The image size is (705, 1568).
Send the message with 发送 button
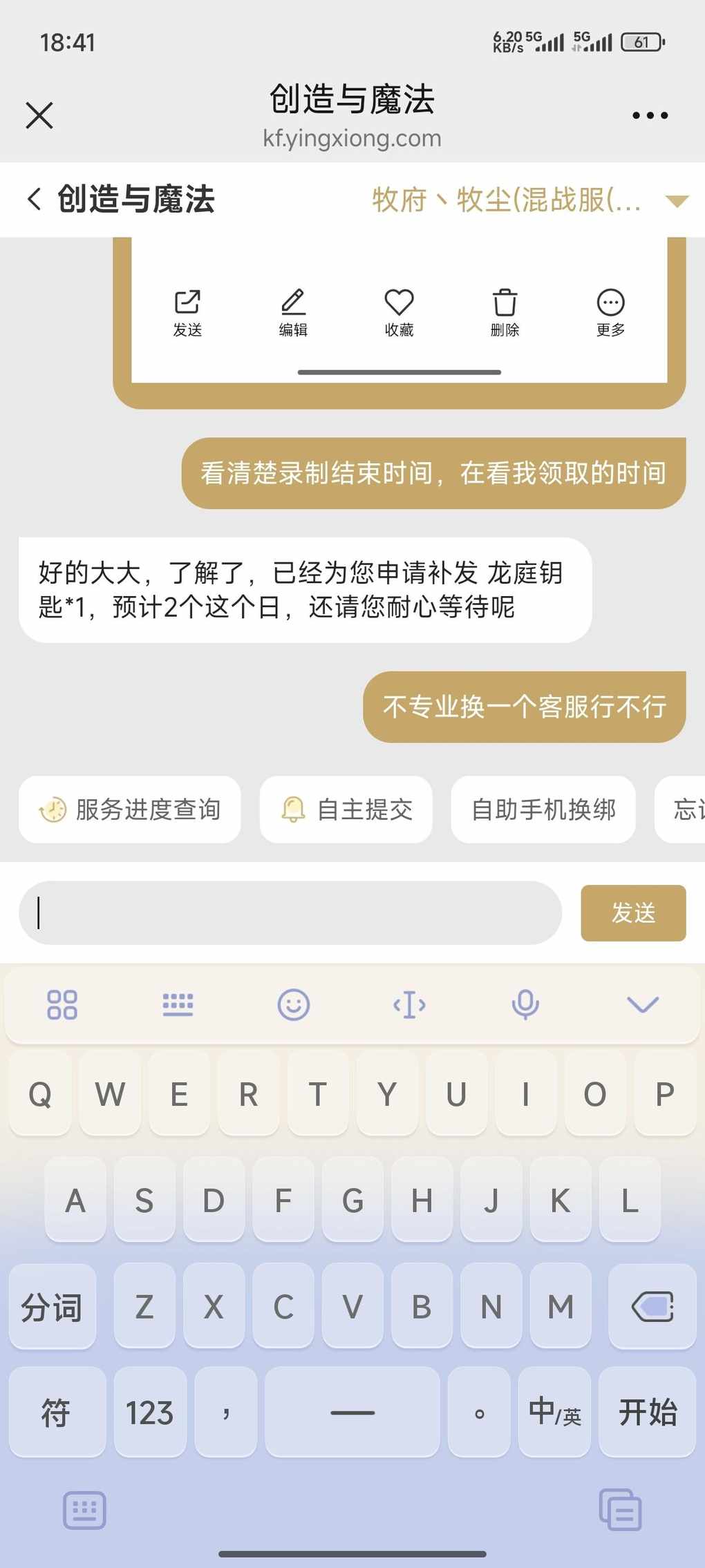coord(633,912)
